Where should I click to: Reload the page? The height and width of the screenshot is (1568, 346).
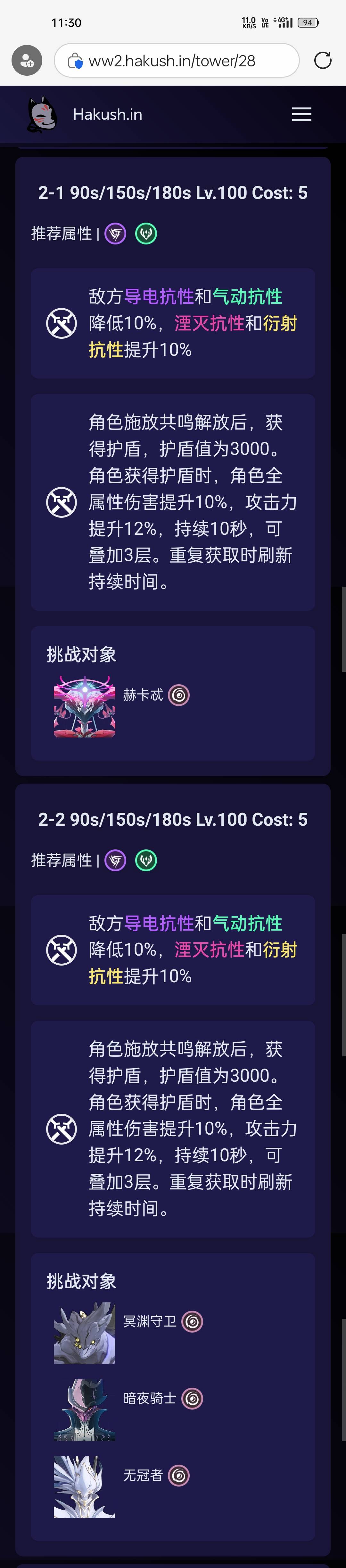pyautogui.click(x=322, y=60)
